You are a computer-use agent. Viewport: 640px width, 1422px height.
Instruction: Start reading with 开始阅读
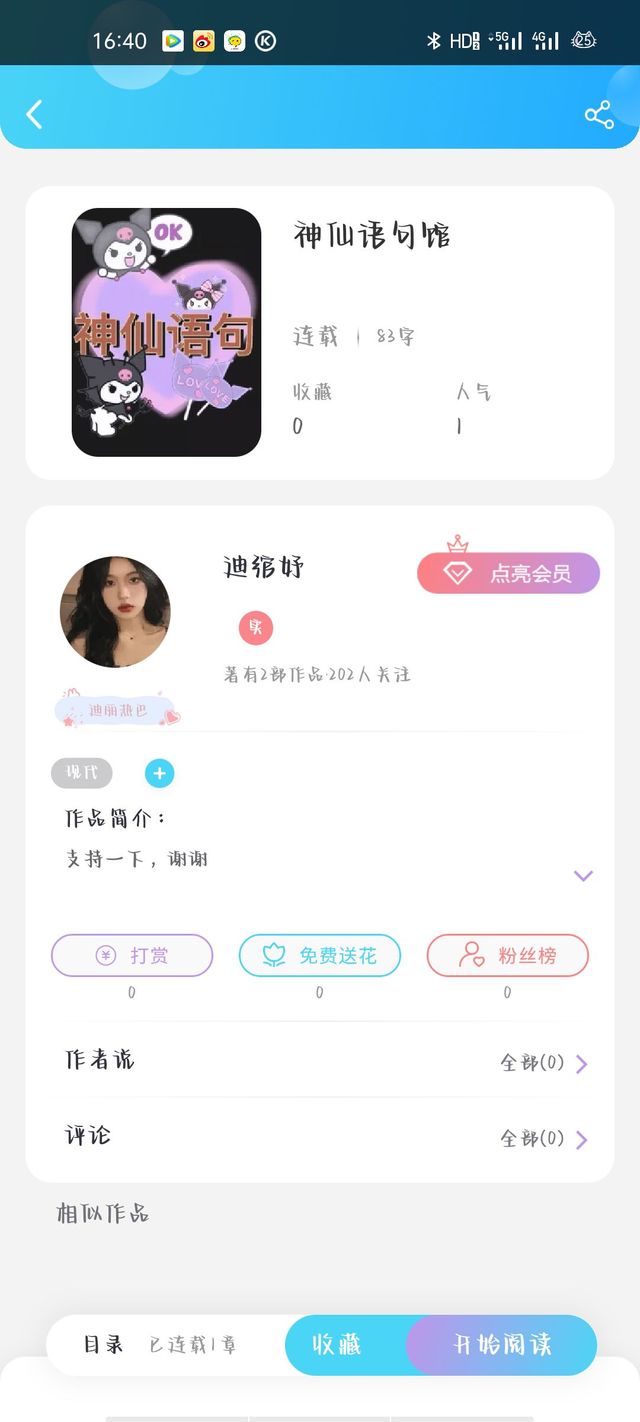tap(503, 1345)
